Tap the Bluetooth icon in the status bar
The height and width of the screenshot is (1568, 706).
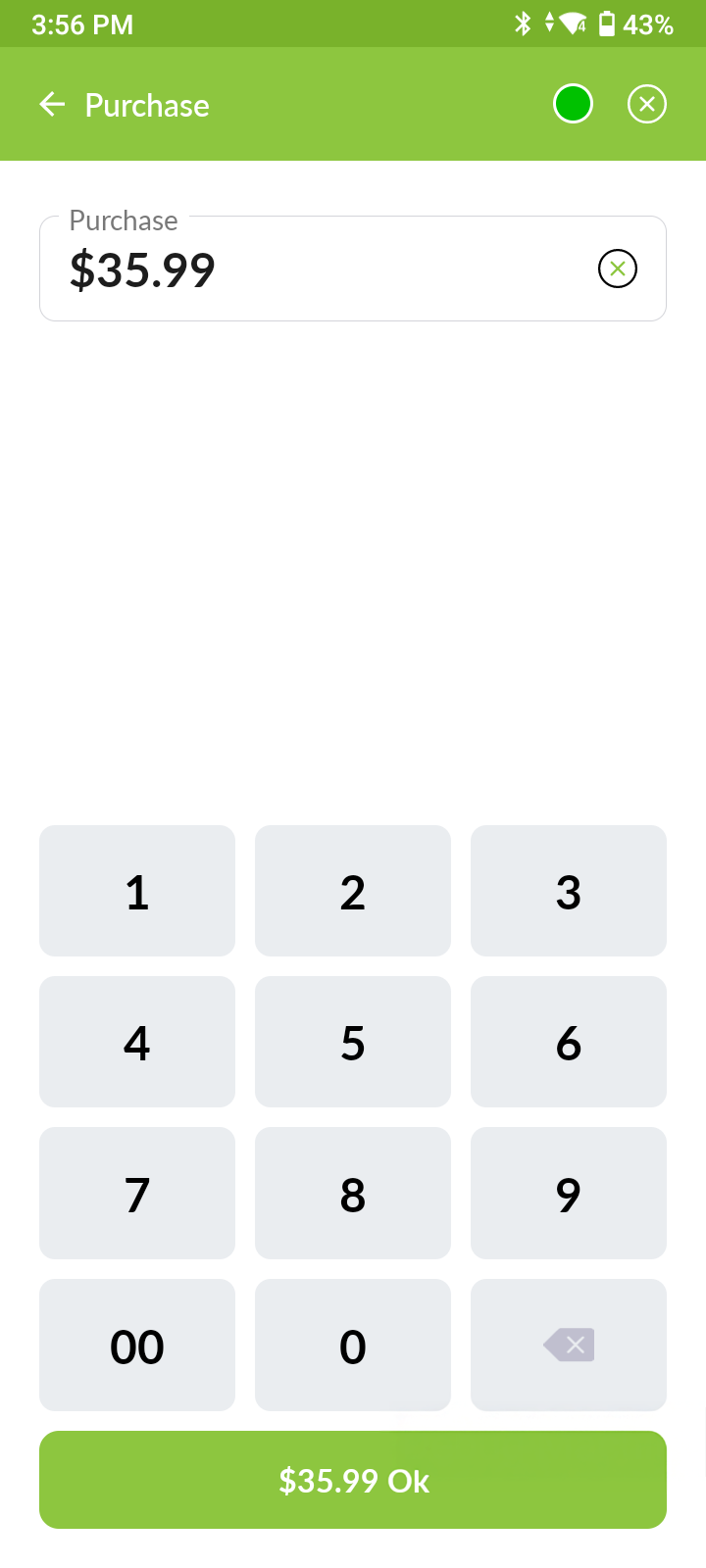coord(523,23)
